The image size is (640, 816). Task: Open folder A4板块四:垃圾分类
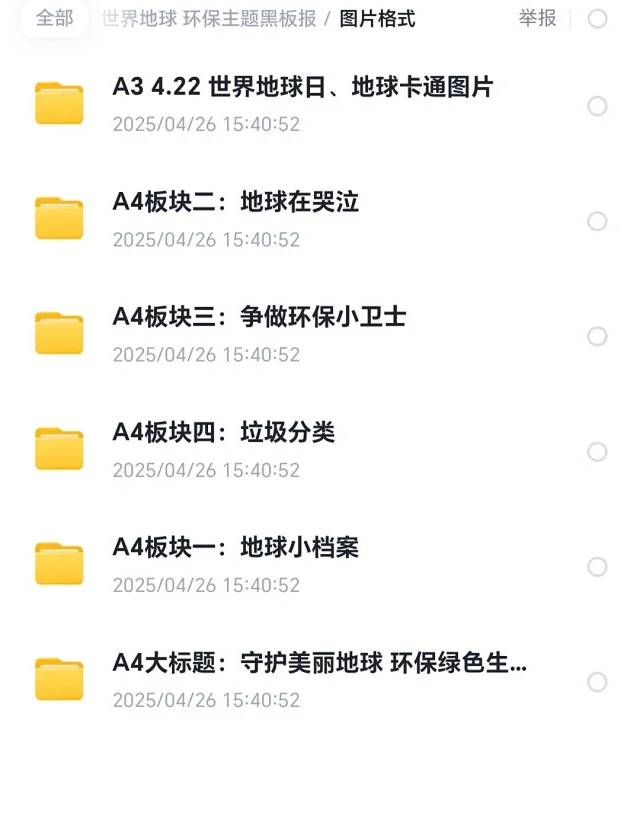point(223,432)
